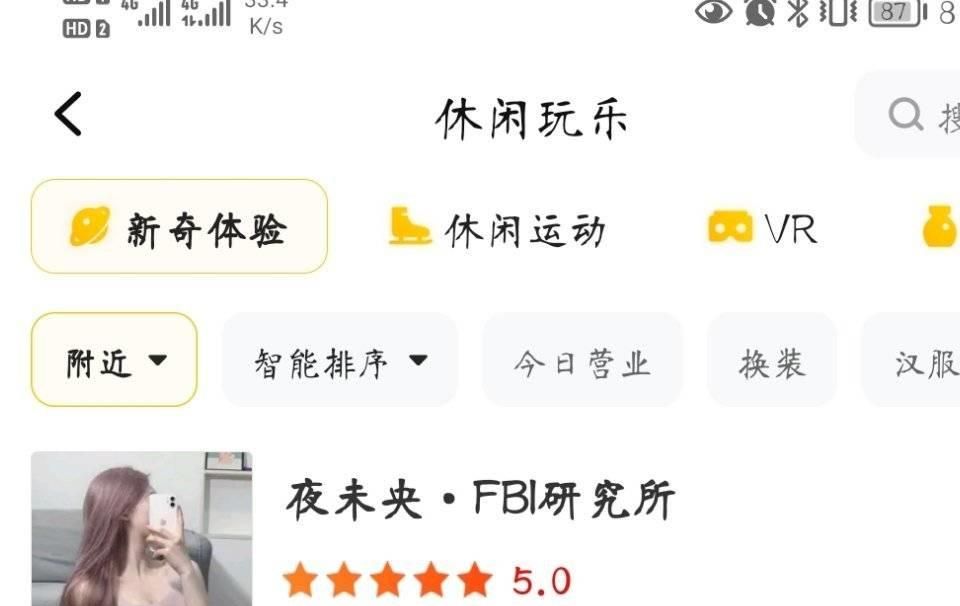960x606 pixels.
Task: Switch to the VR tab
Action: tap(762, 229)
